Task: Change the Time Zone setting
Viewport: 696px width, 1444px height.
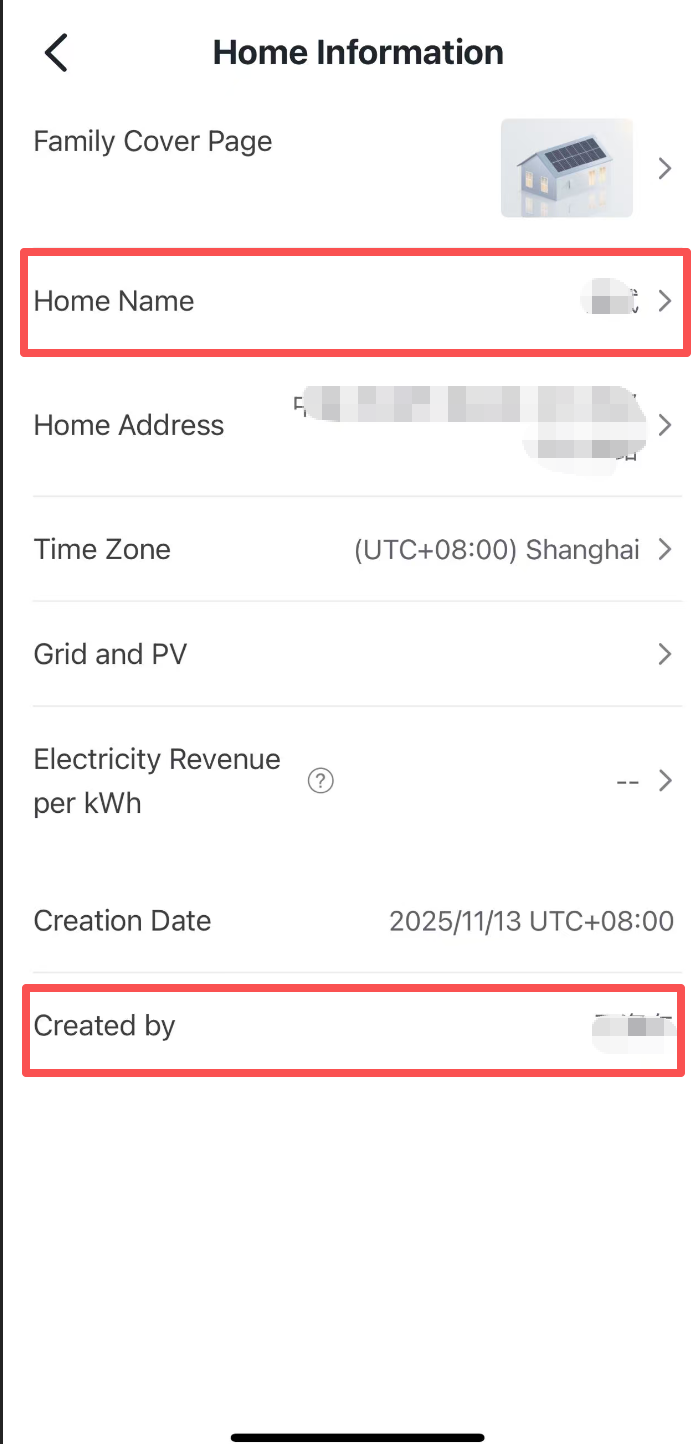Action: pos(350,549)
